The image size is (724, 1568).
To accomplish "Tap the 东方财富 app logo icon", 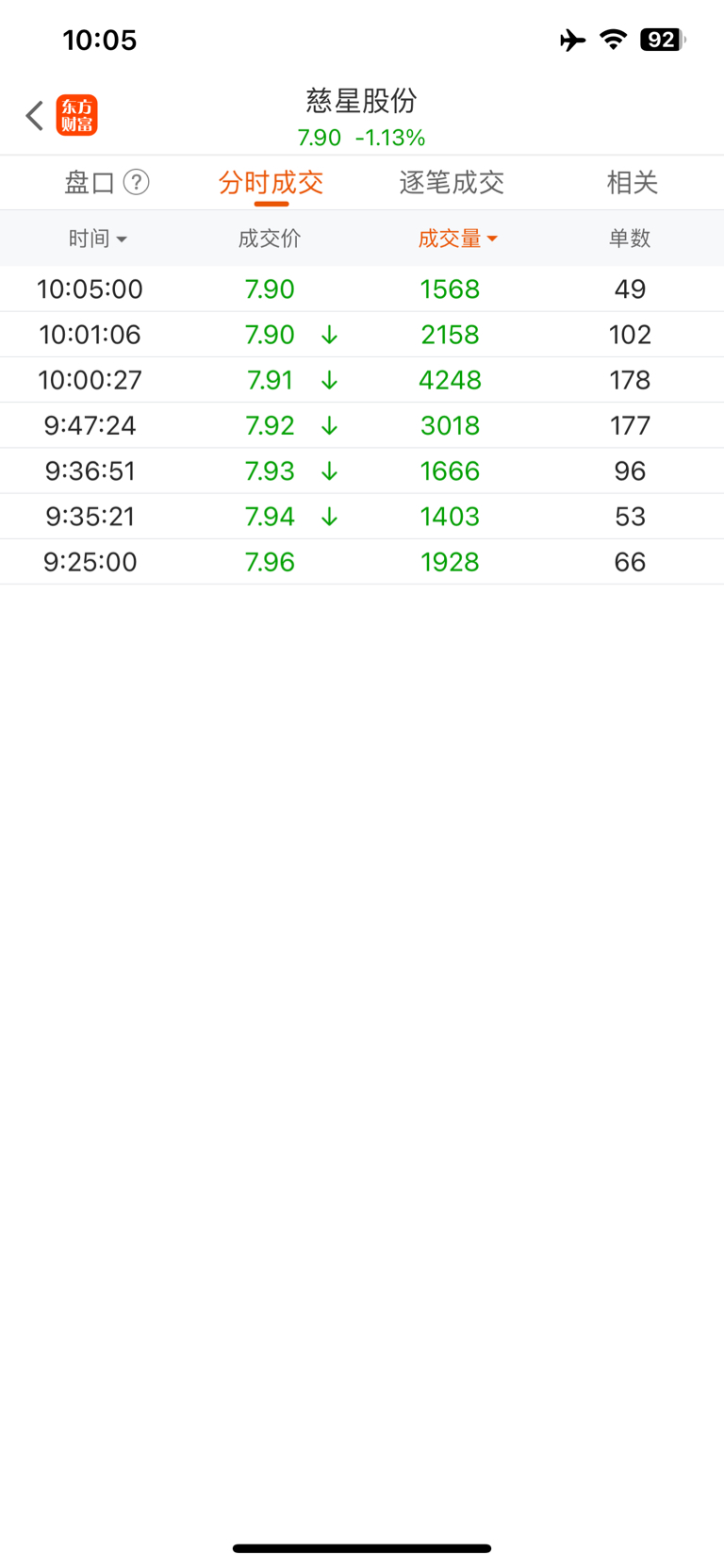I will (77, 116).
